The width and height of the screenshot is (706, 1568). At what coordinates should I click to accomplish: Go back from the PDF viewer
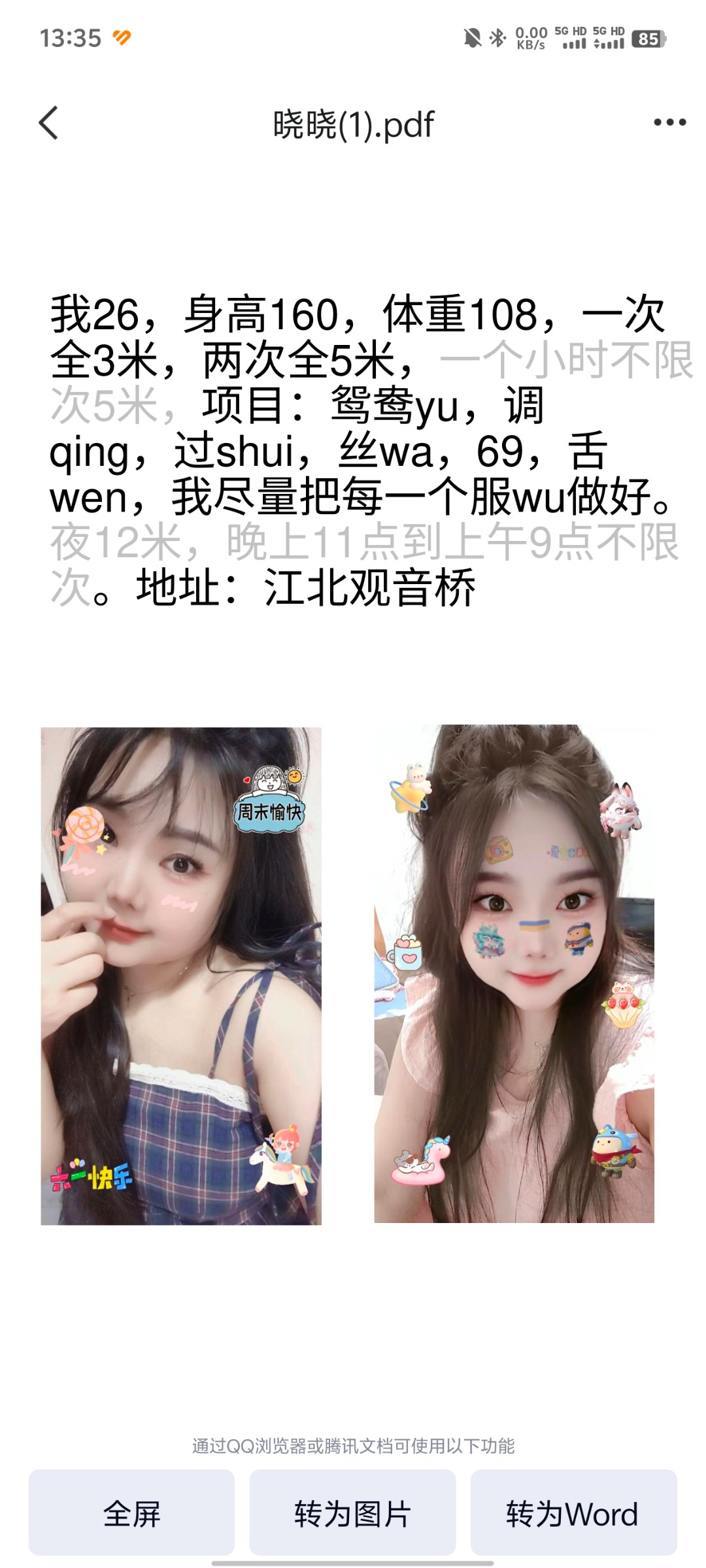(x=49, y=123)
